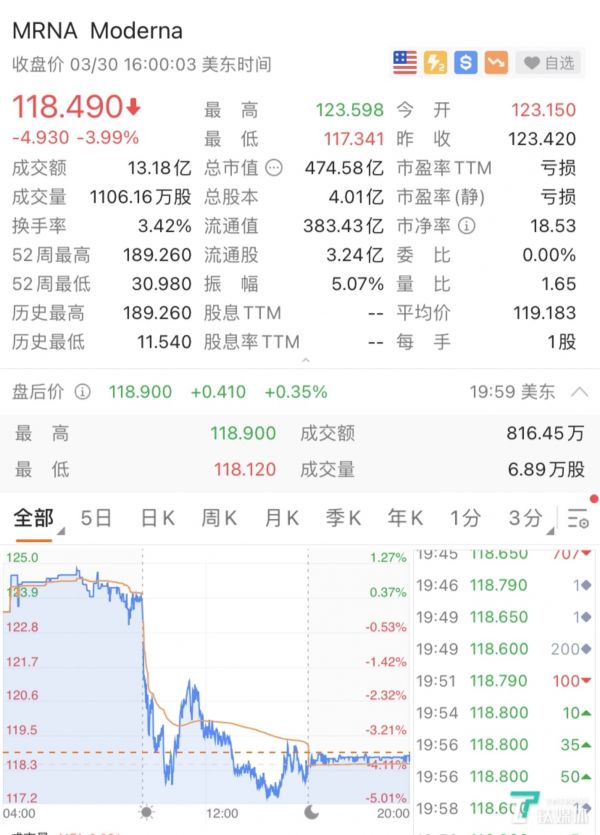Switch to the 5日 chart tab

[96, 518]
